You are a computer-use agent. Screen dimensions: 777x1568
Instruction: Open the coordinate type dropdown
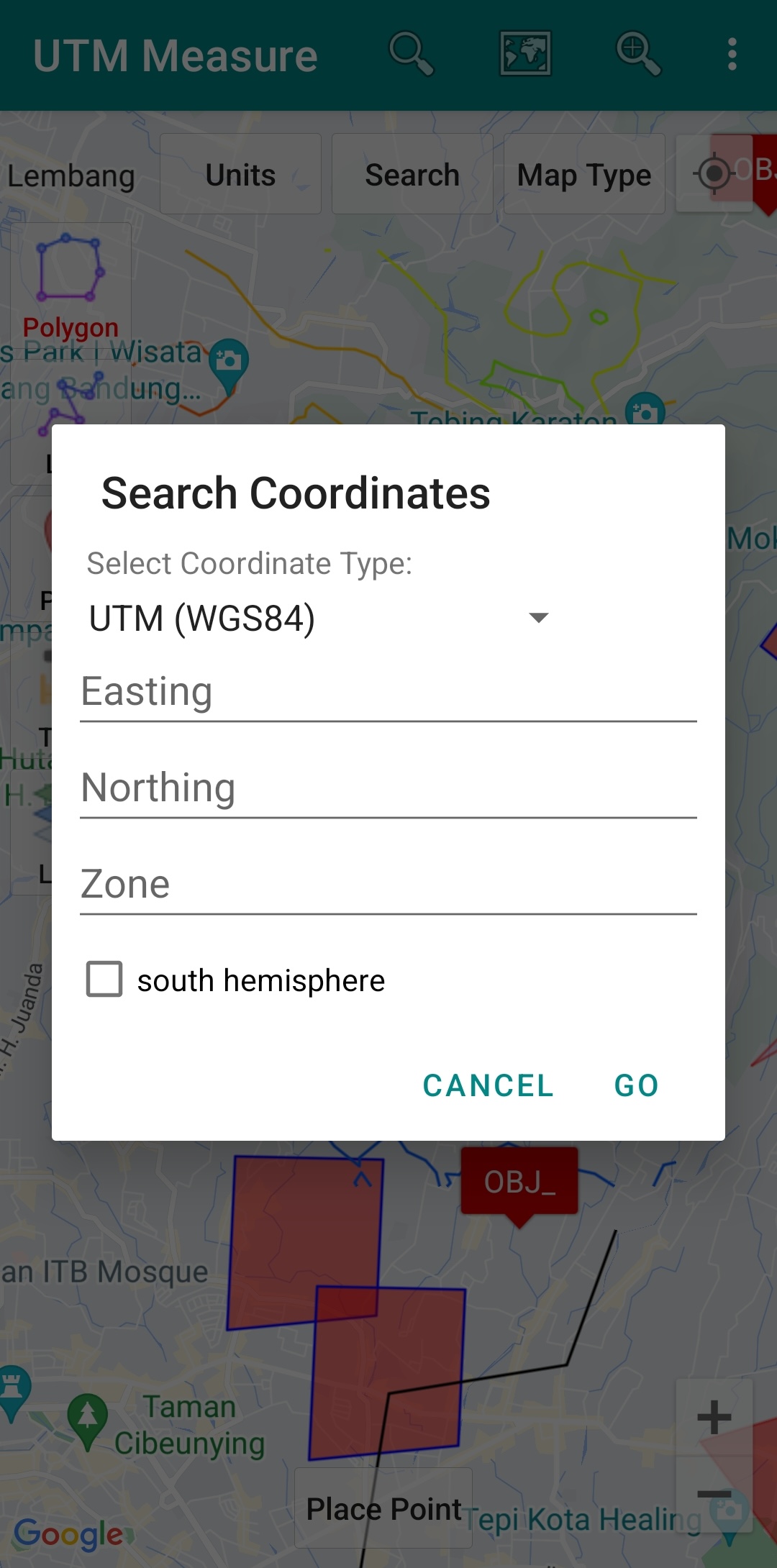(x=319, y=619)
